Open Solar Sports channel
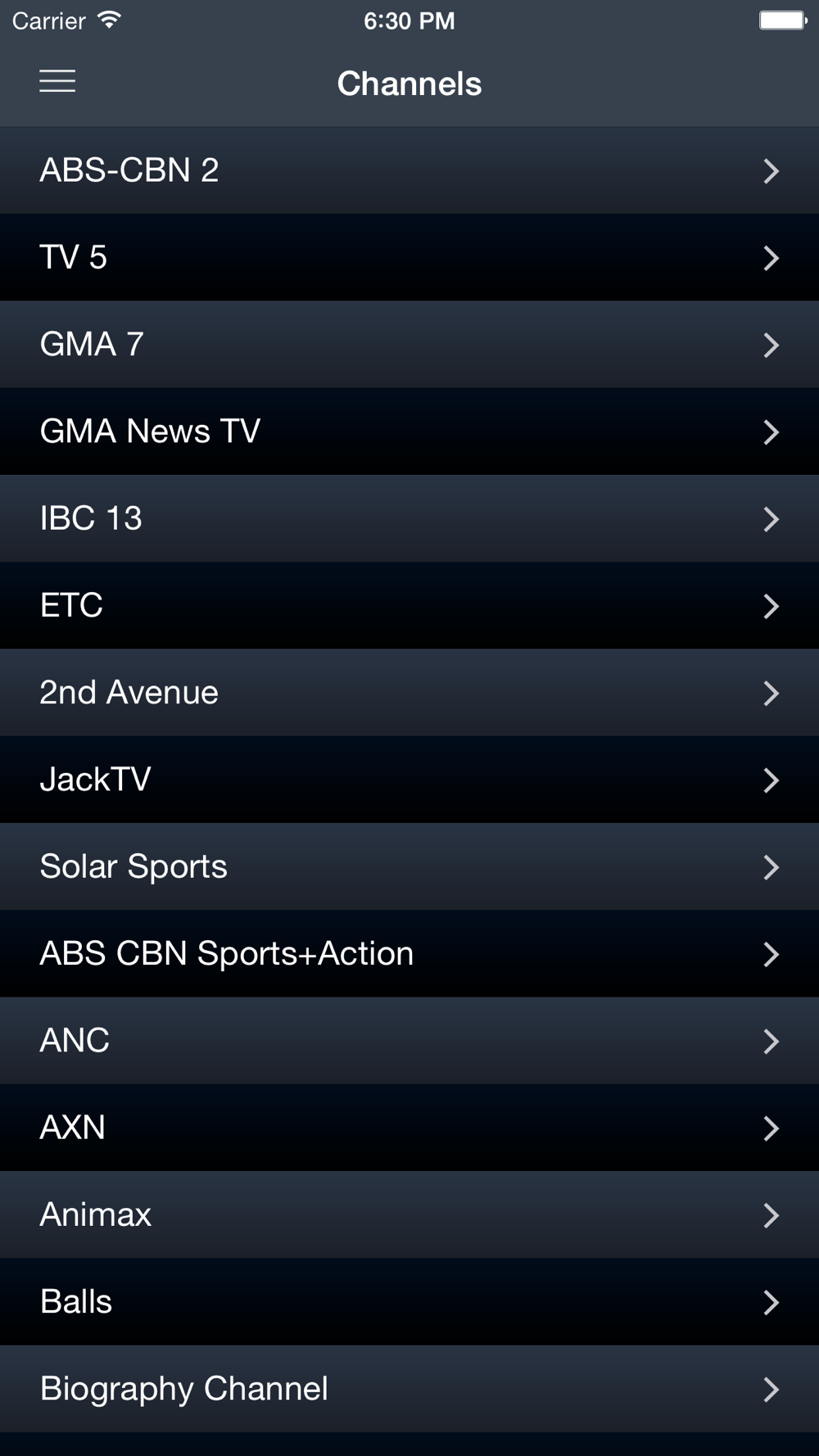The height and width of the screenshot is (1456, 819). coord(409,866)
